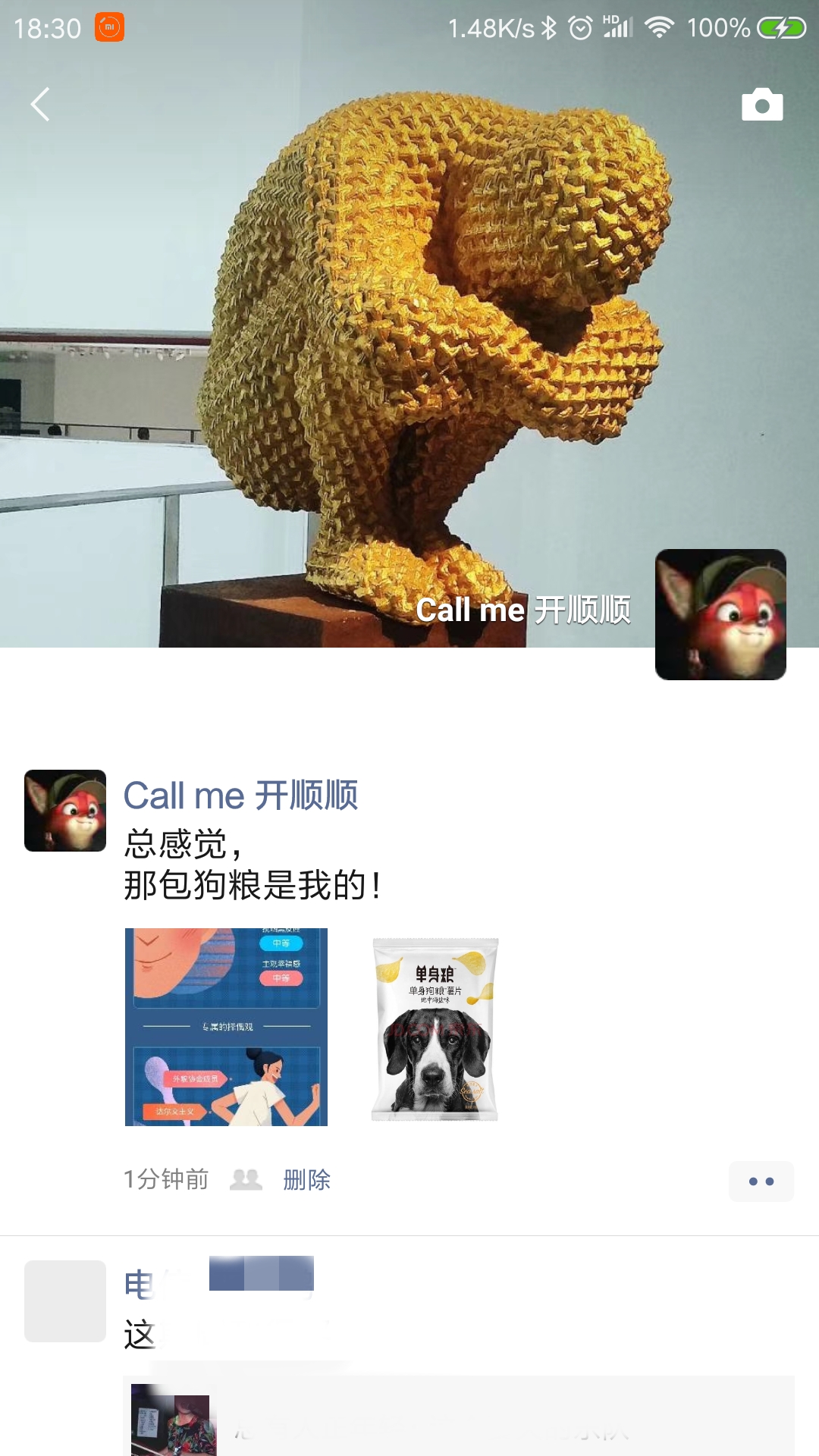Open the shared link card in the next post
The height and width of the screenshot is (1456, 819).
pos(459,1416)
